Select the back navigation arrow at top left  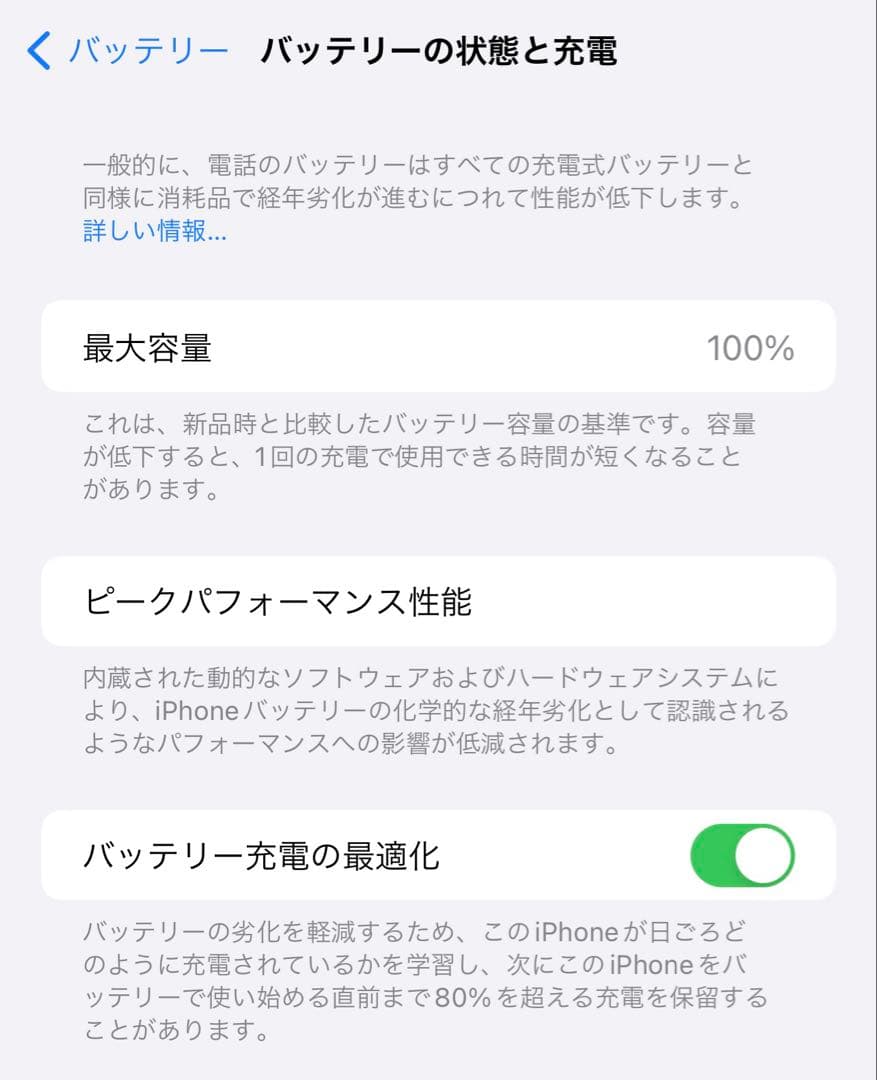[38, 48]
